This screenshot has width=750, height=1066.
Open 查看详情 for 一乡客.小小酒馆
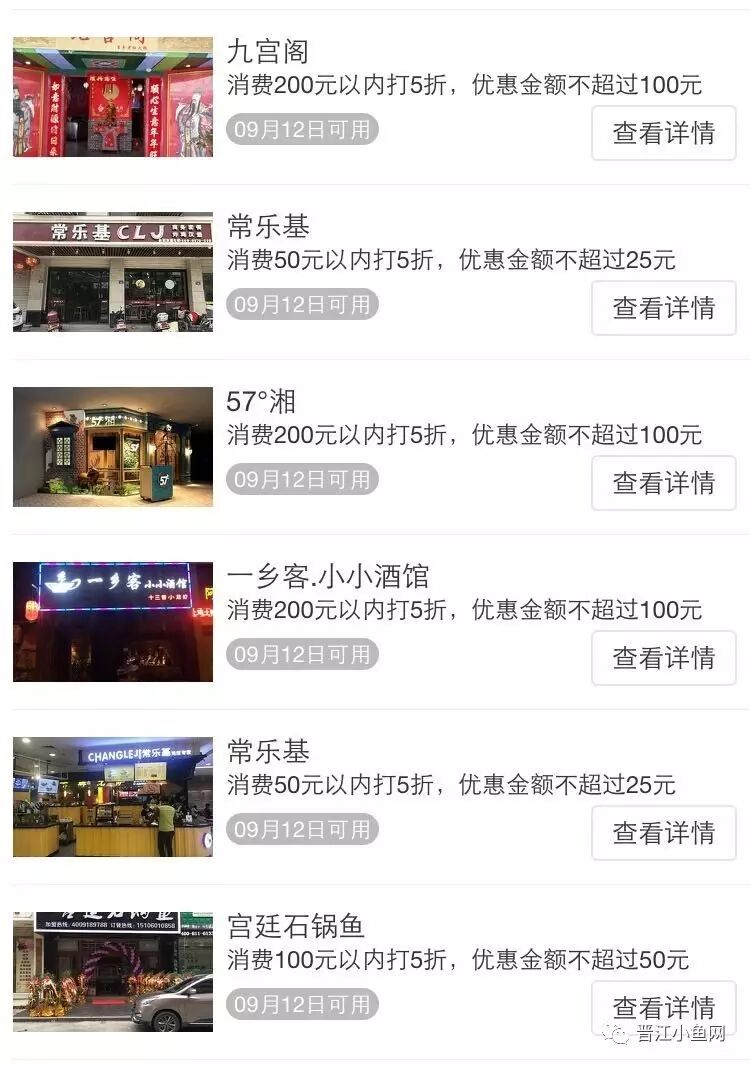pyautogui.click(x=664, y=657)
